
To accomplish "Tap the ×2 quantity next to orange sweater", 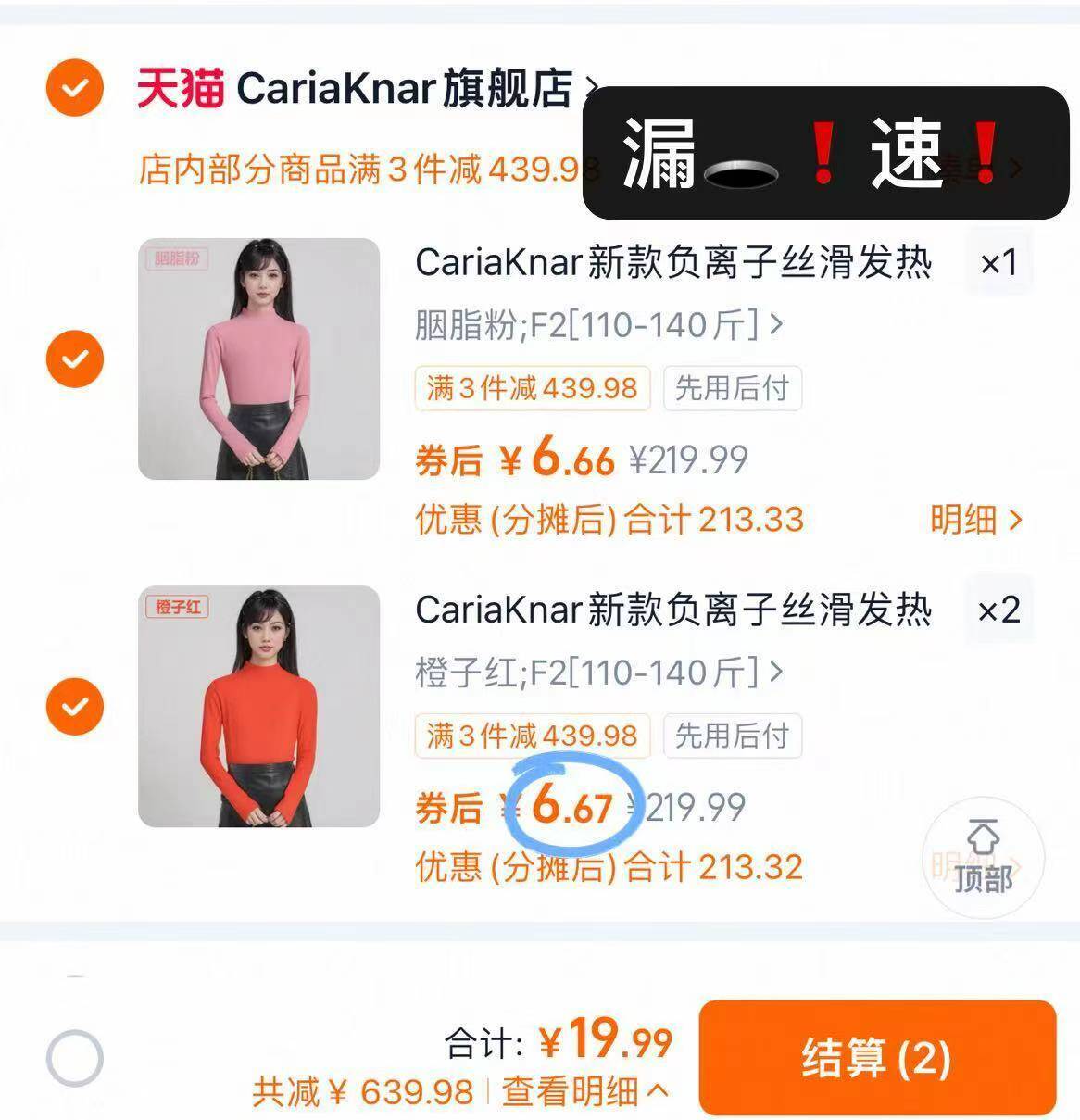I will pyautogui.click(x=998, y=610).
